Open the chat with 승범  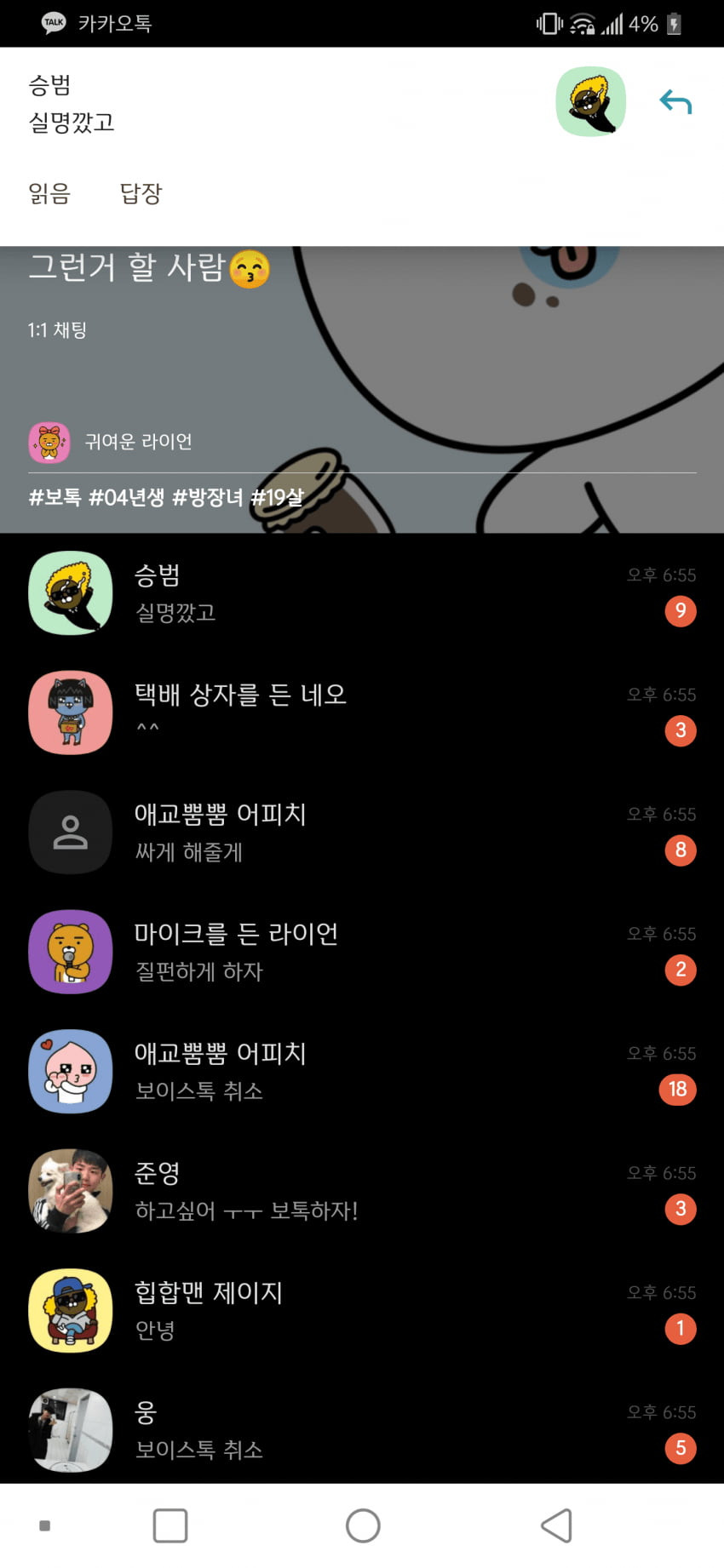click(x=361, y=593)
